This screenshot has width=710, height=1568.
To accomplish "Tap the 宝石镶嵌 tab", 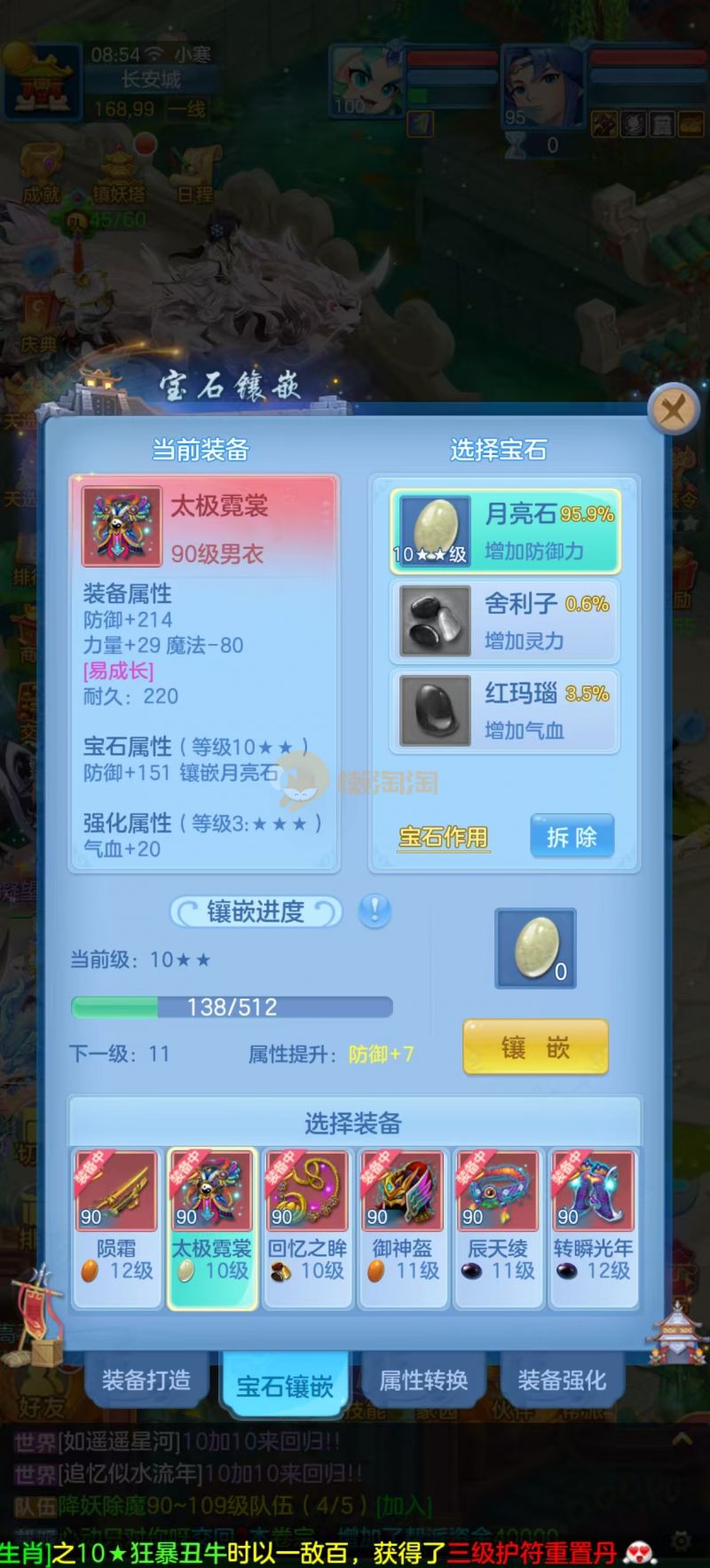I will (284, 1385).
